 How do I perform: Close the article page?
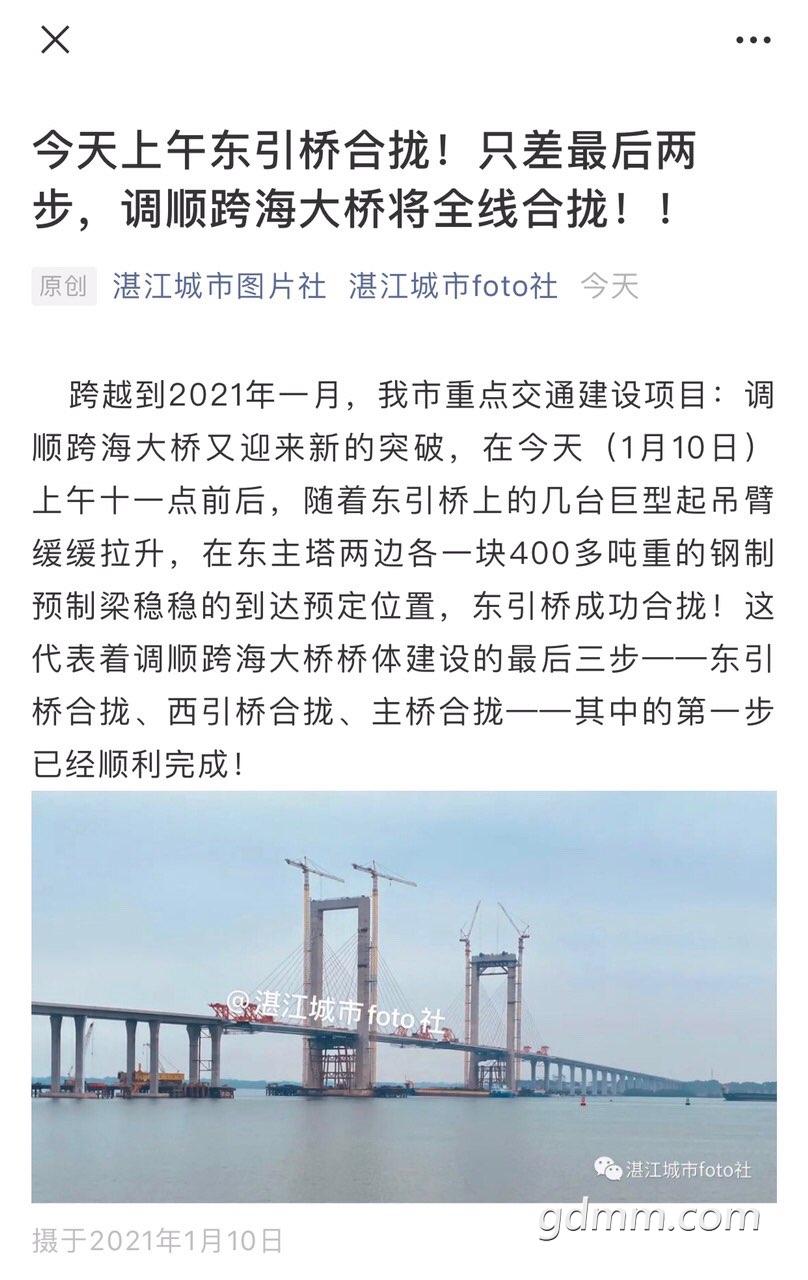pos(55,40)
